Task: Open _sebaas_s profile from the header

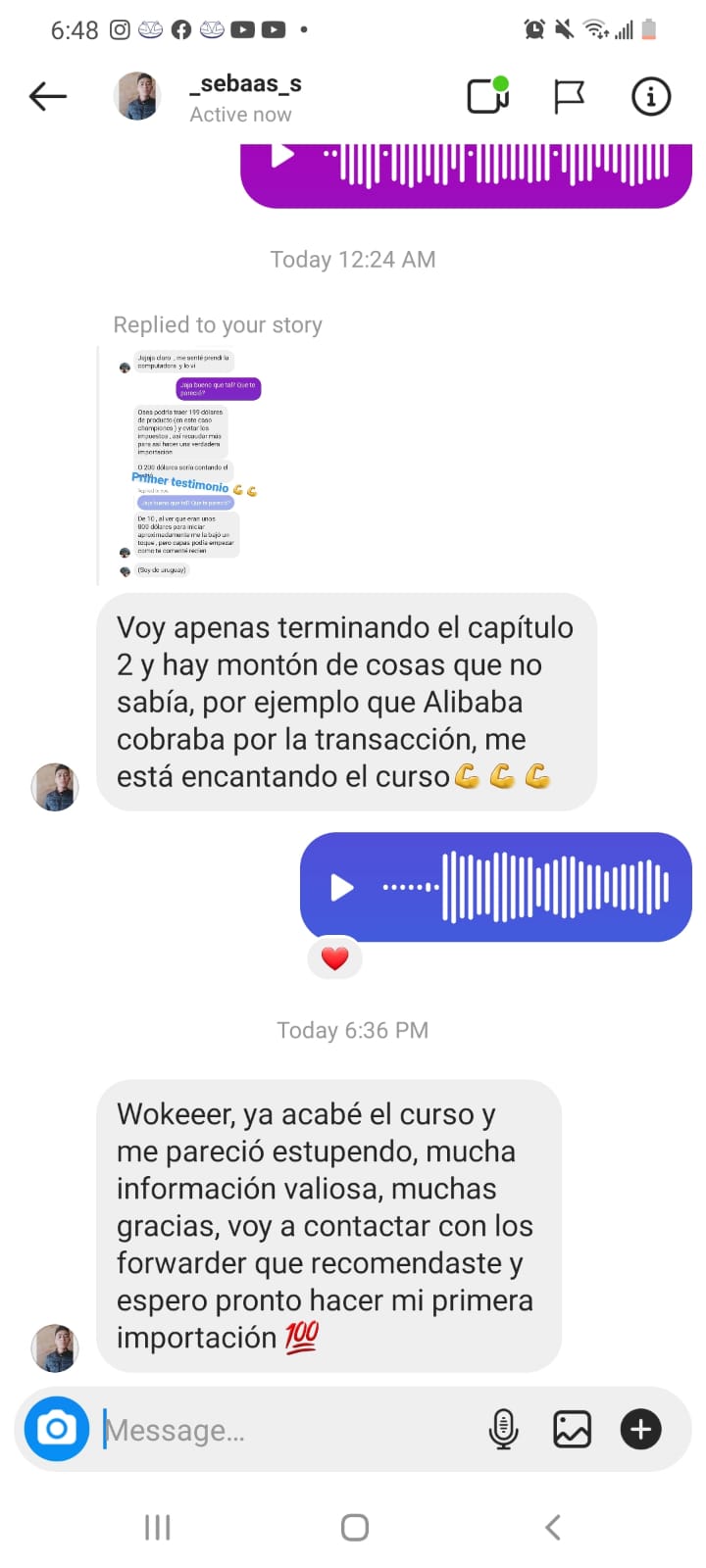Action: (x=240, y=97)
